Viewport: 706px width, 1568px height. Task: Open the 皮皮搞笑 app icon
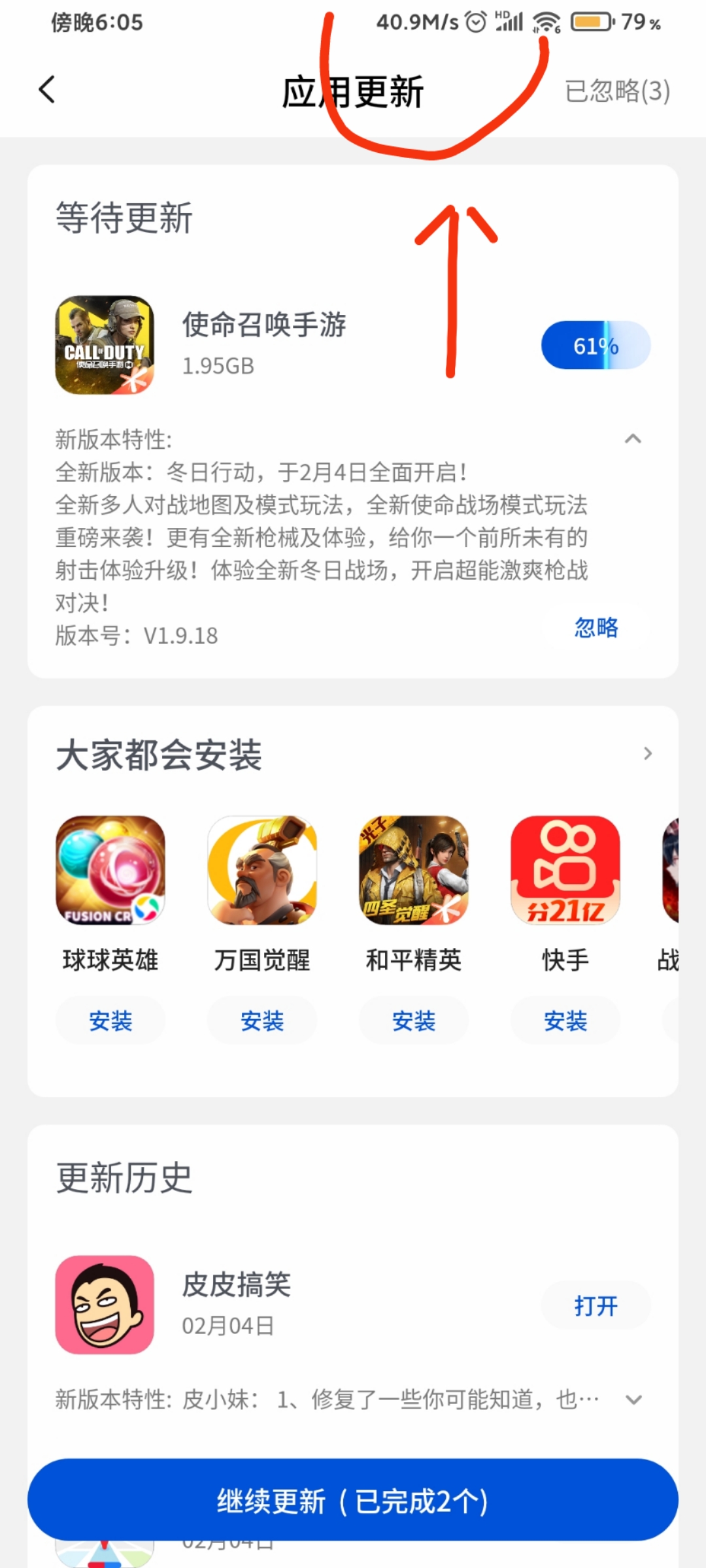[x=105, y=1305]
